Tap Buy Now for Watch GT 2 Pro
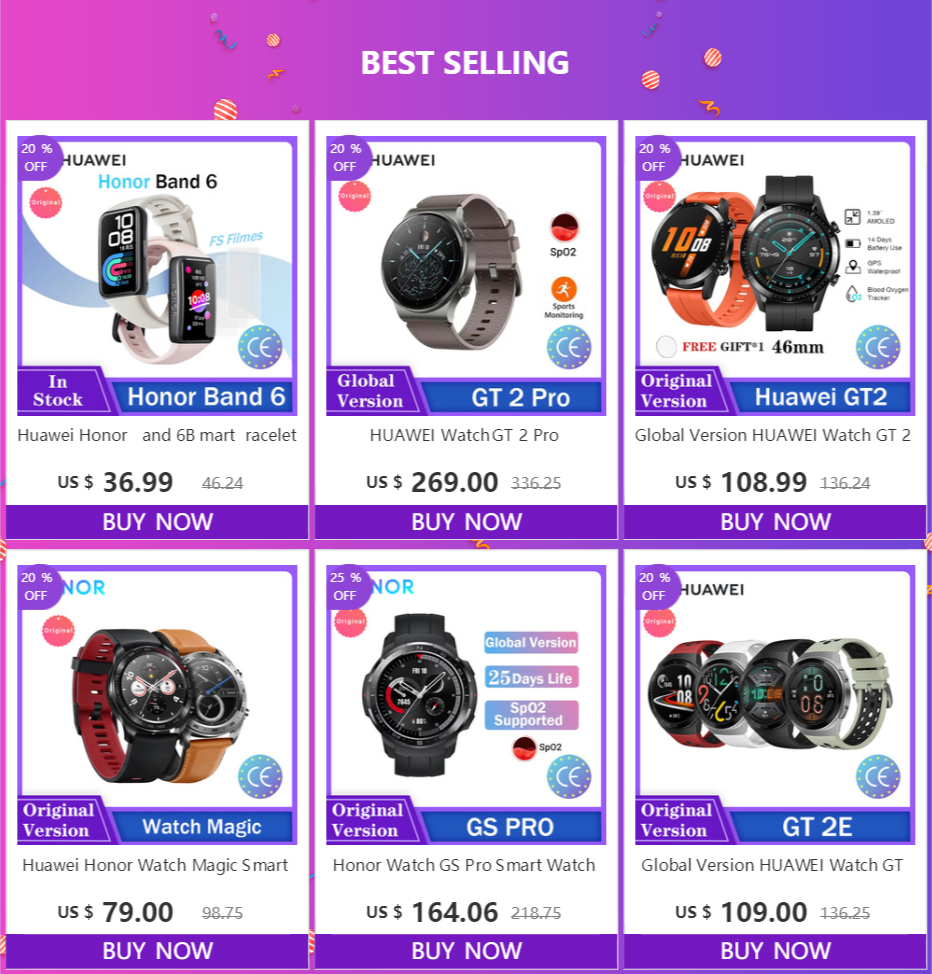 click(465, 521)
